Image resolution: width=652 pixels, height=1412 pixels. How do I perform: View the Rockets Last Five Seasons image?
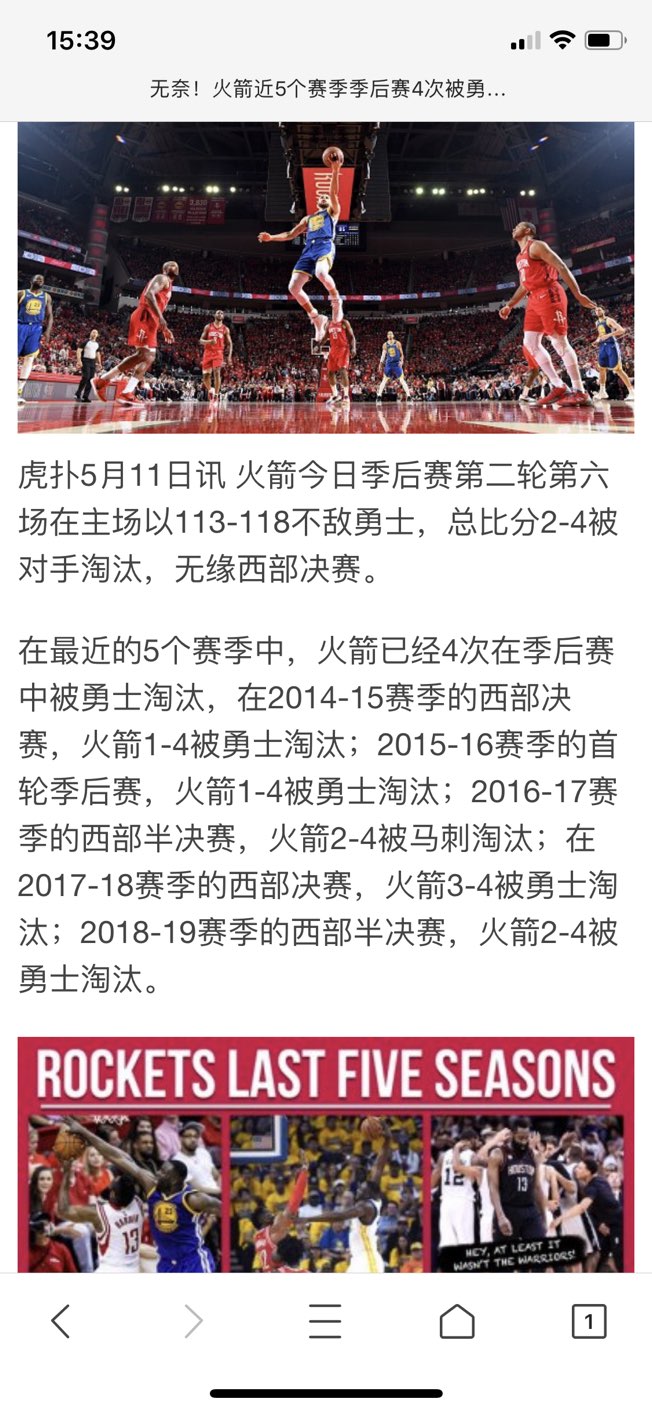point(326,1155)
